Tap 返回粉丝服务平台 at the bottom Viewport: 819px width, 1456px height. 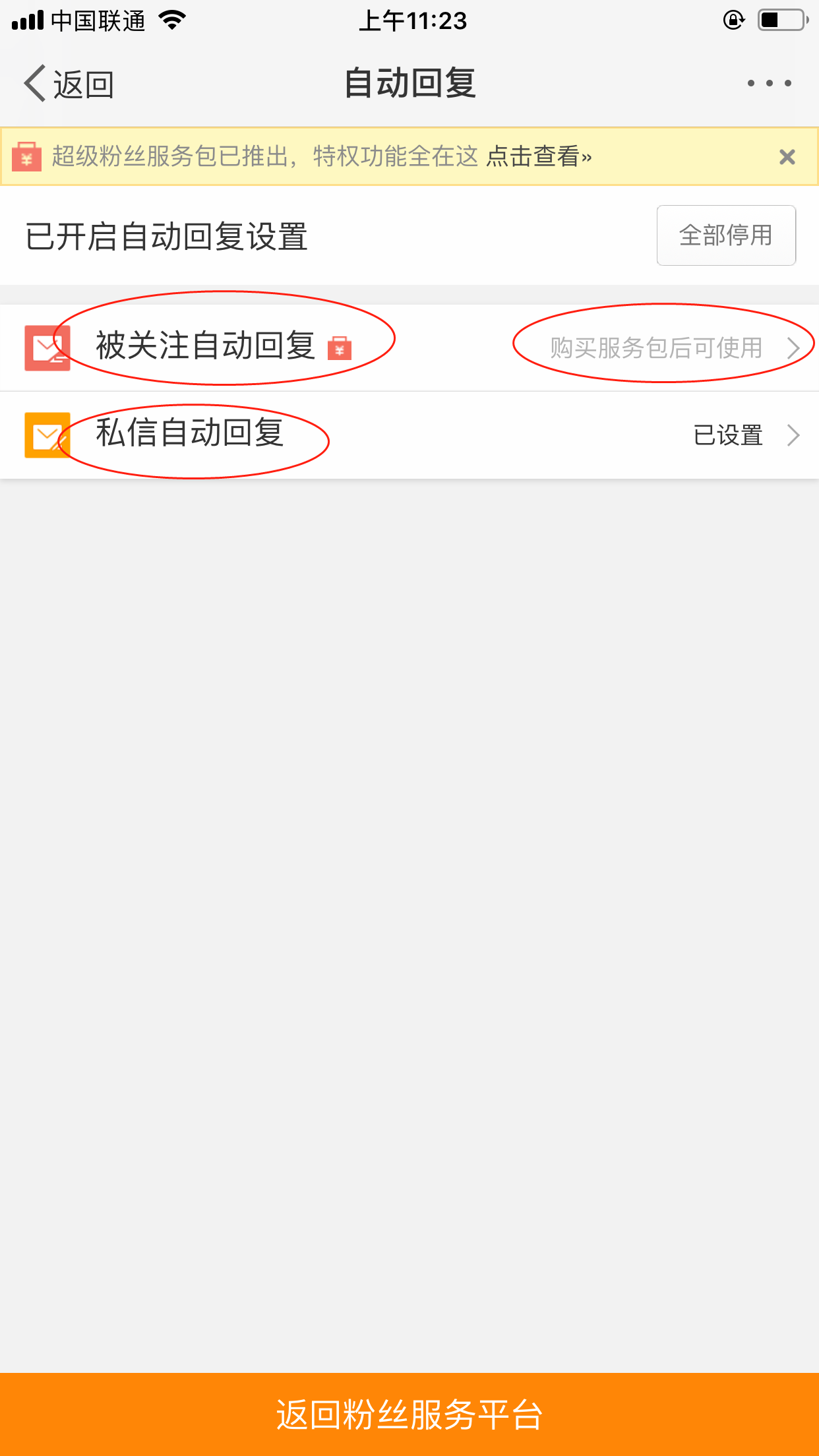[409, 1414]
